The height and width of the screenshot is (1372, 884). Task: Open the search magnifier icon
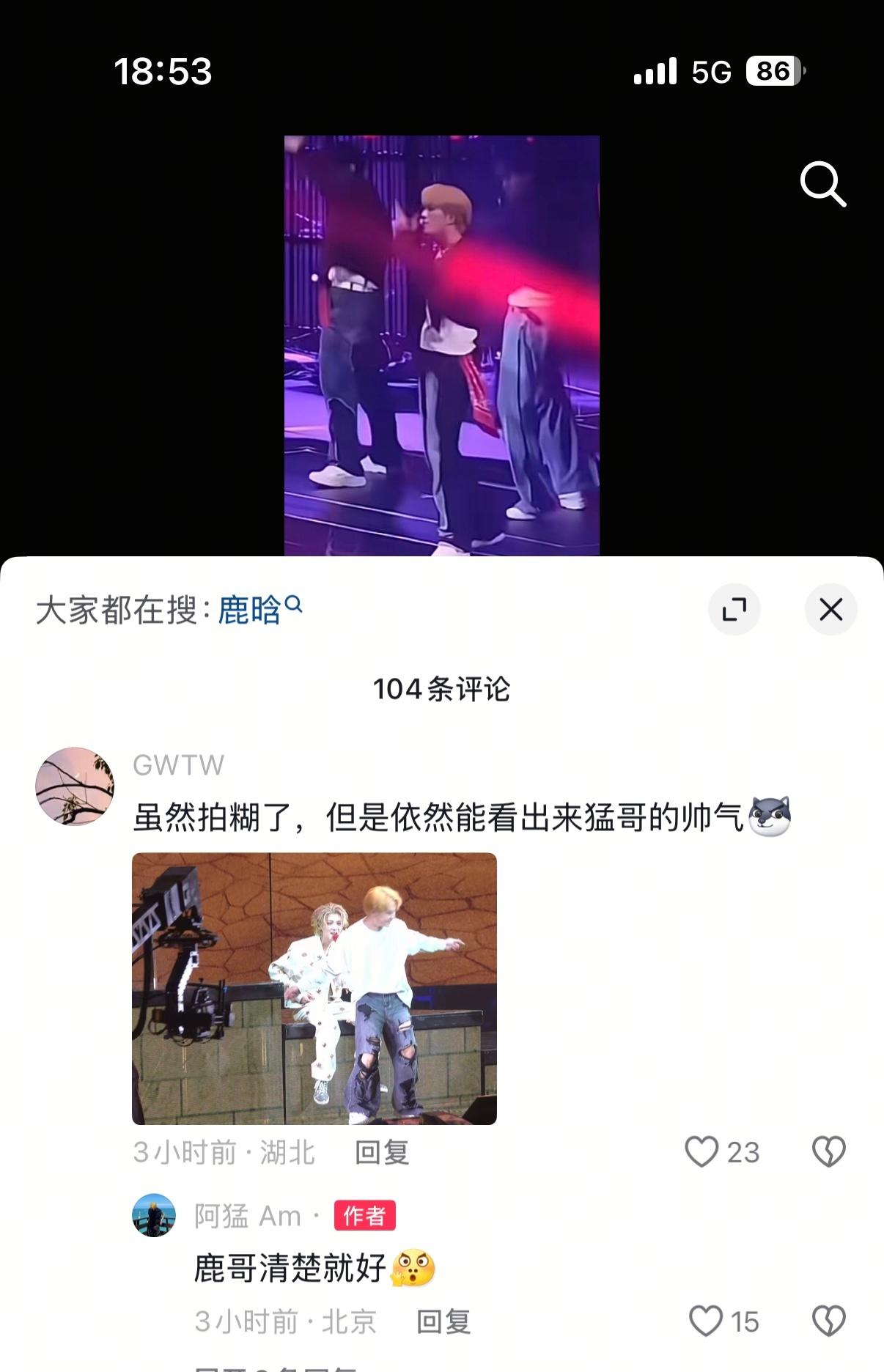pyautogui.click(x=822, y=184)
